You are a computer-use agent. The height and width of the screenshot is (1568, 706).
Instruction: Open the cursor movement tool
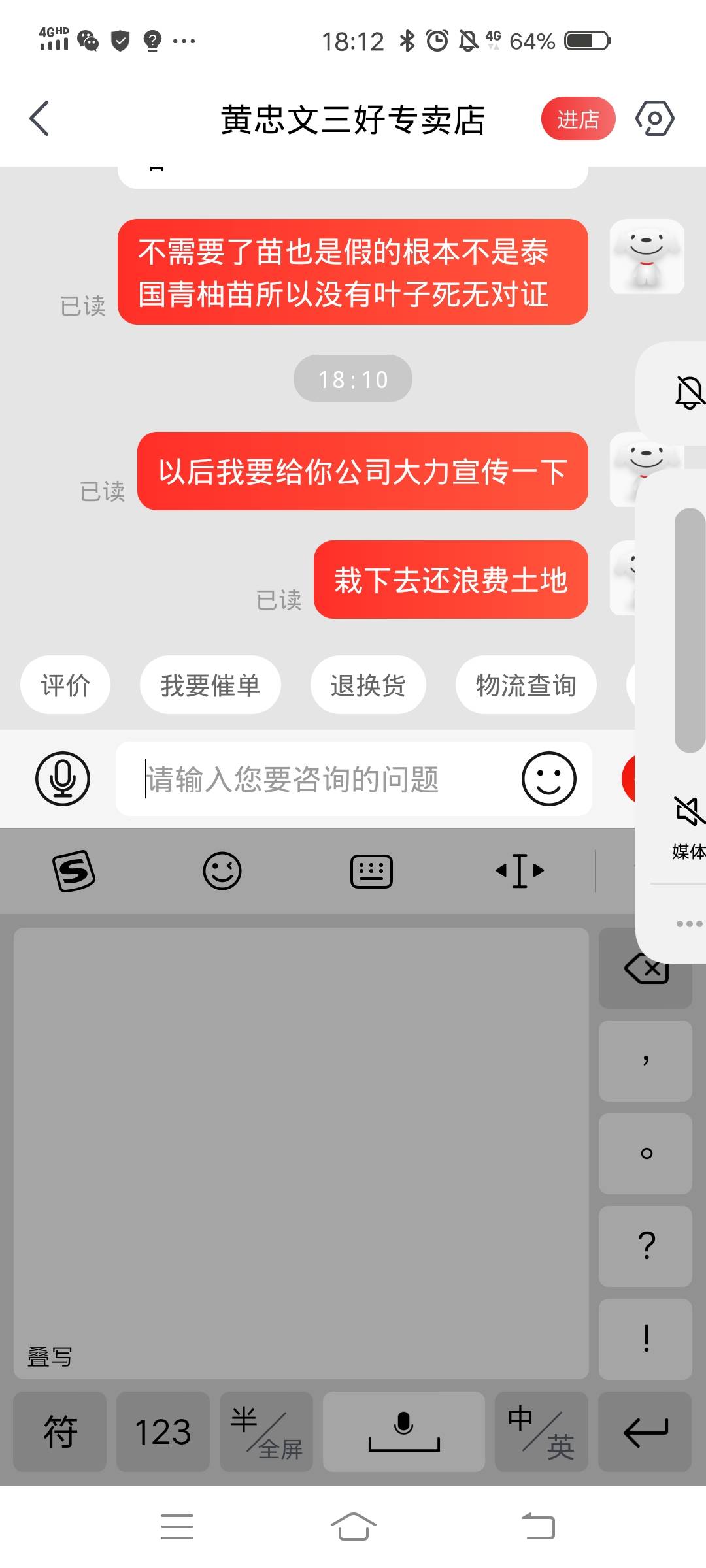(520, 871)
